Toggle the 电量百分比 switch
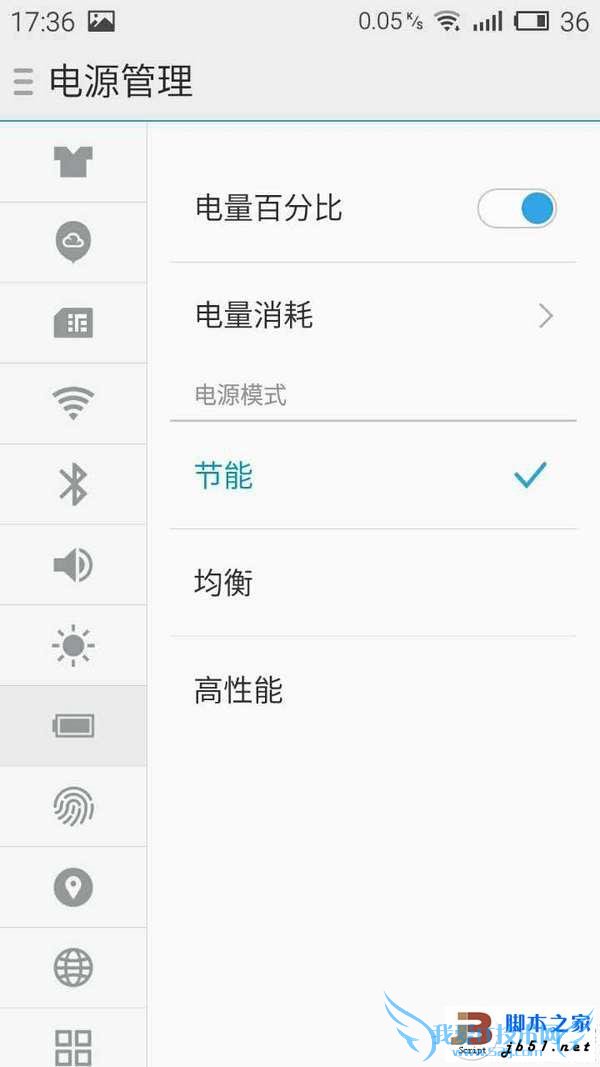The image size is (600, 1067). tap(517, 209)
